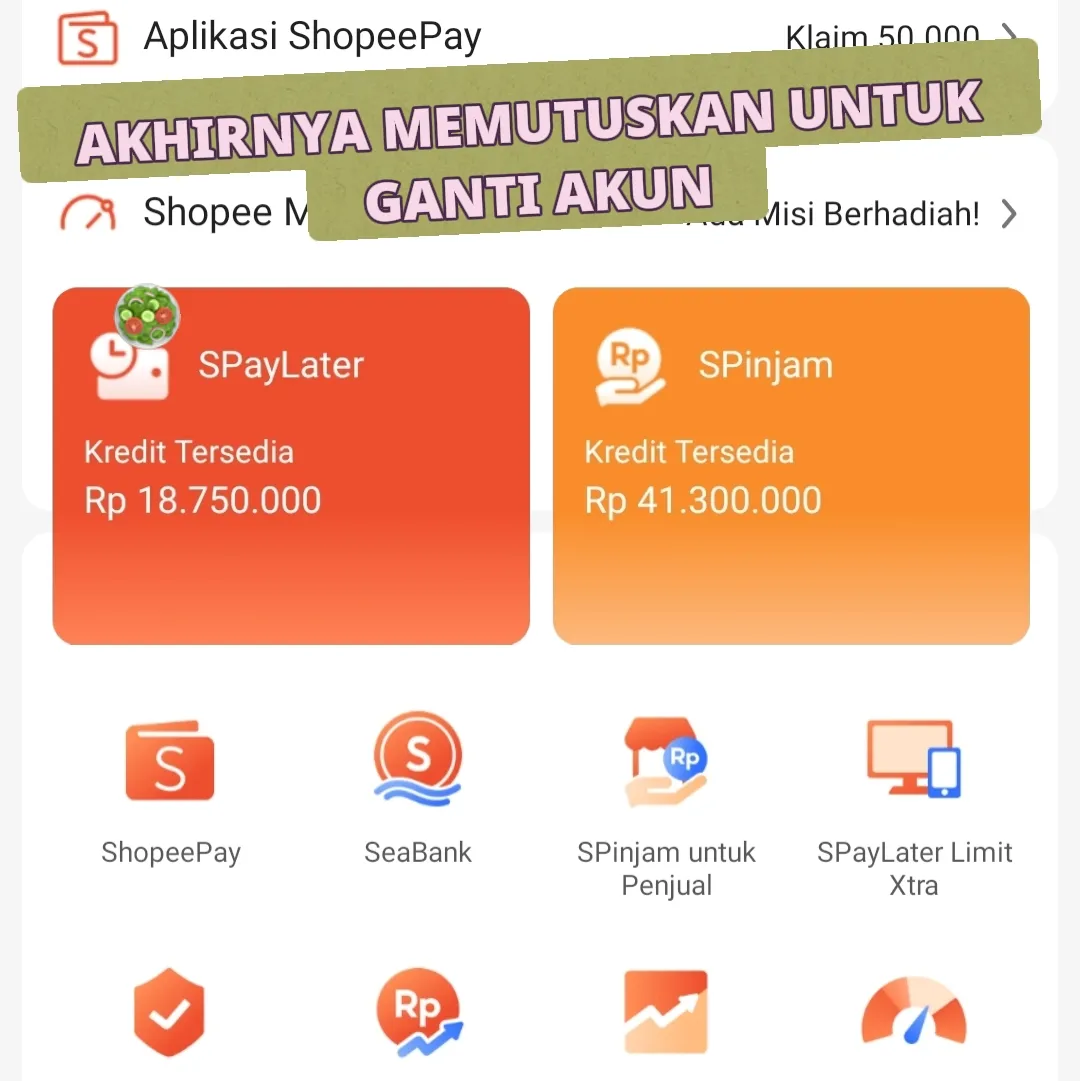Open the rising chart icon
Viewport: 1080px width, 1081px height.
click(666, 1012)
